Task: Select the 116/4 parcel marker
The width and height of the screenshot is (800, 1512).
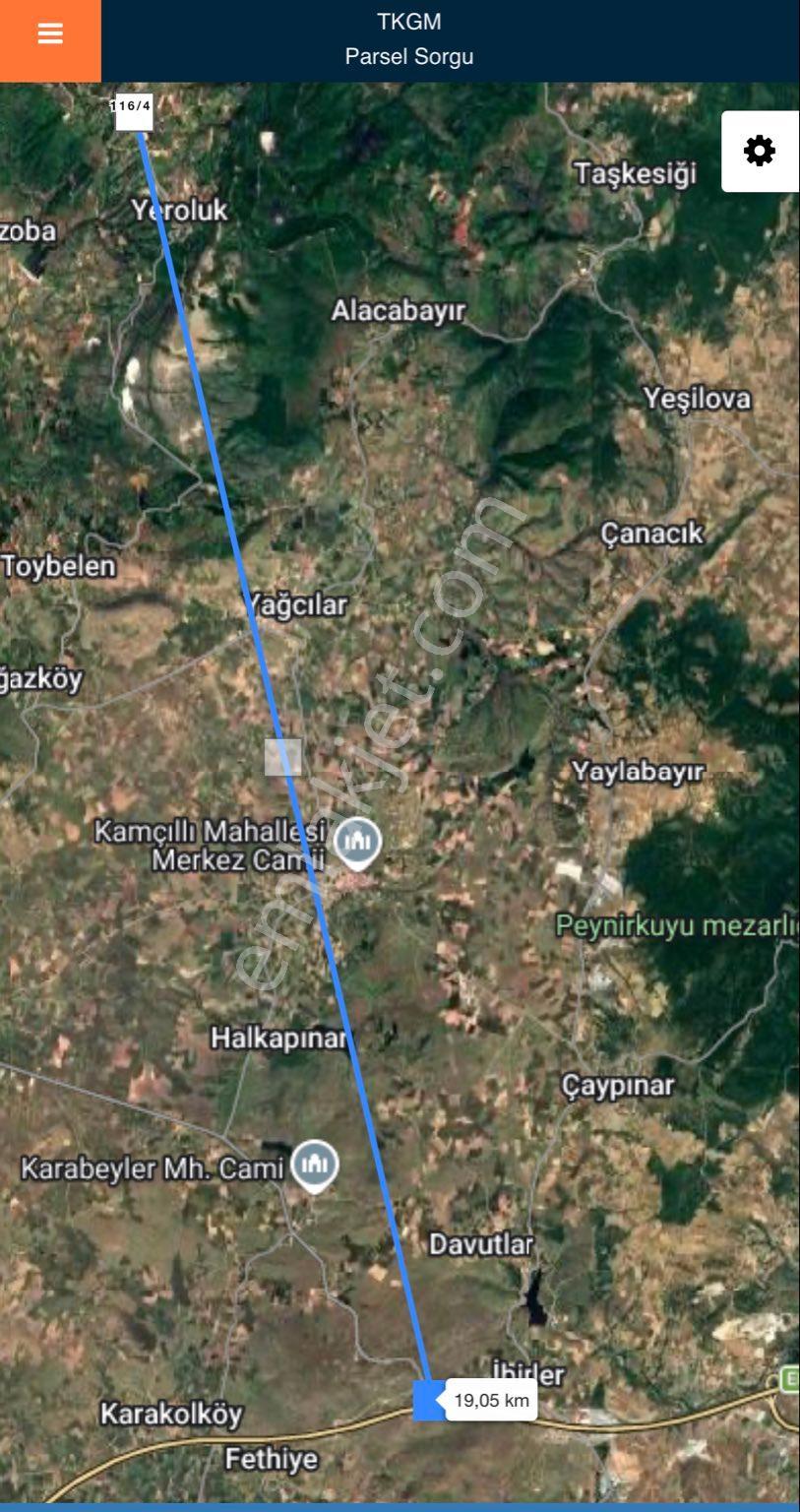Action: point(134,111)
